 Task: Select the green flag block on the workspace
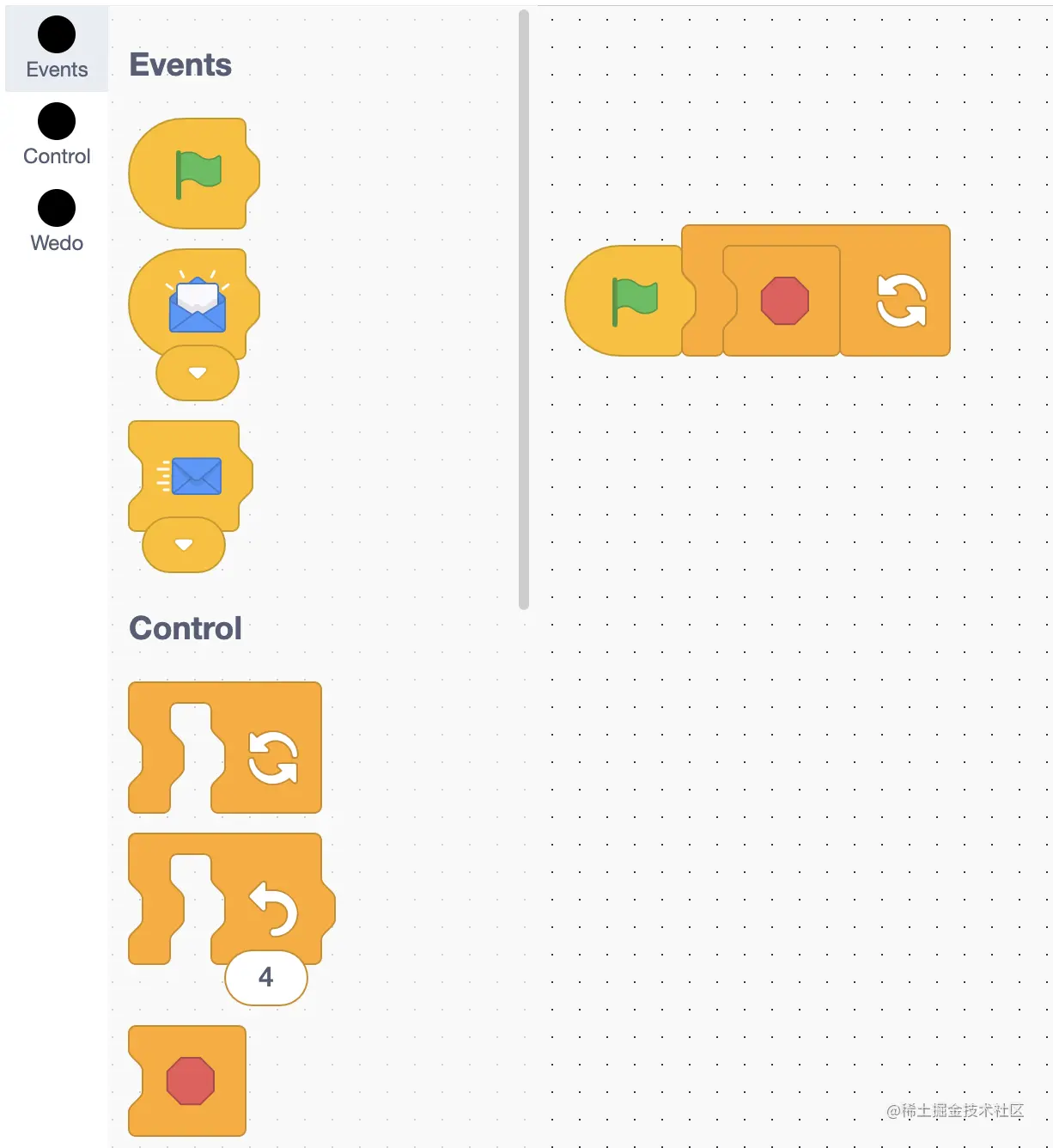point(630,302)
